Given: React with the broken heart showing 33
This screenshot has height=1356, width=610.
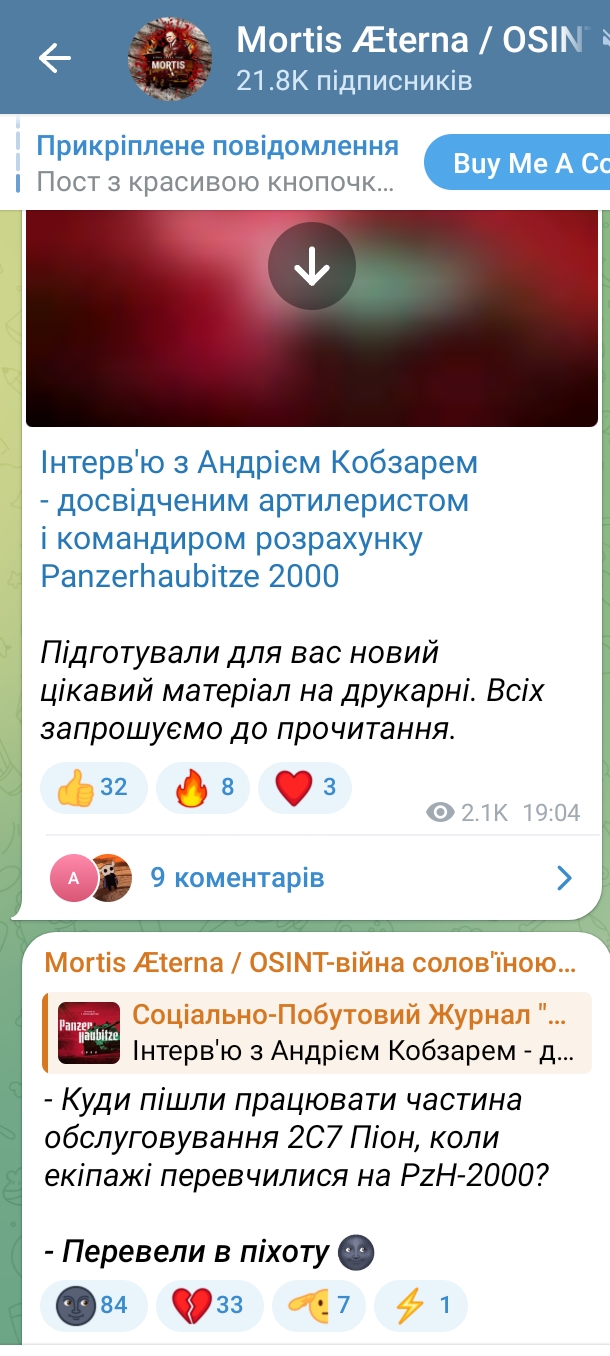Looking at the screenshot, I should (x=210, y=1305).
